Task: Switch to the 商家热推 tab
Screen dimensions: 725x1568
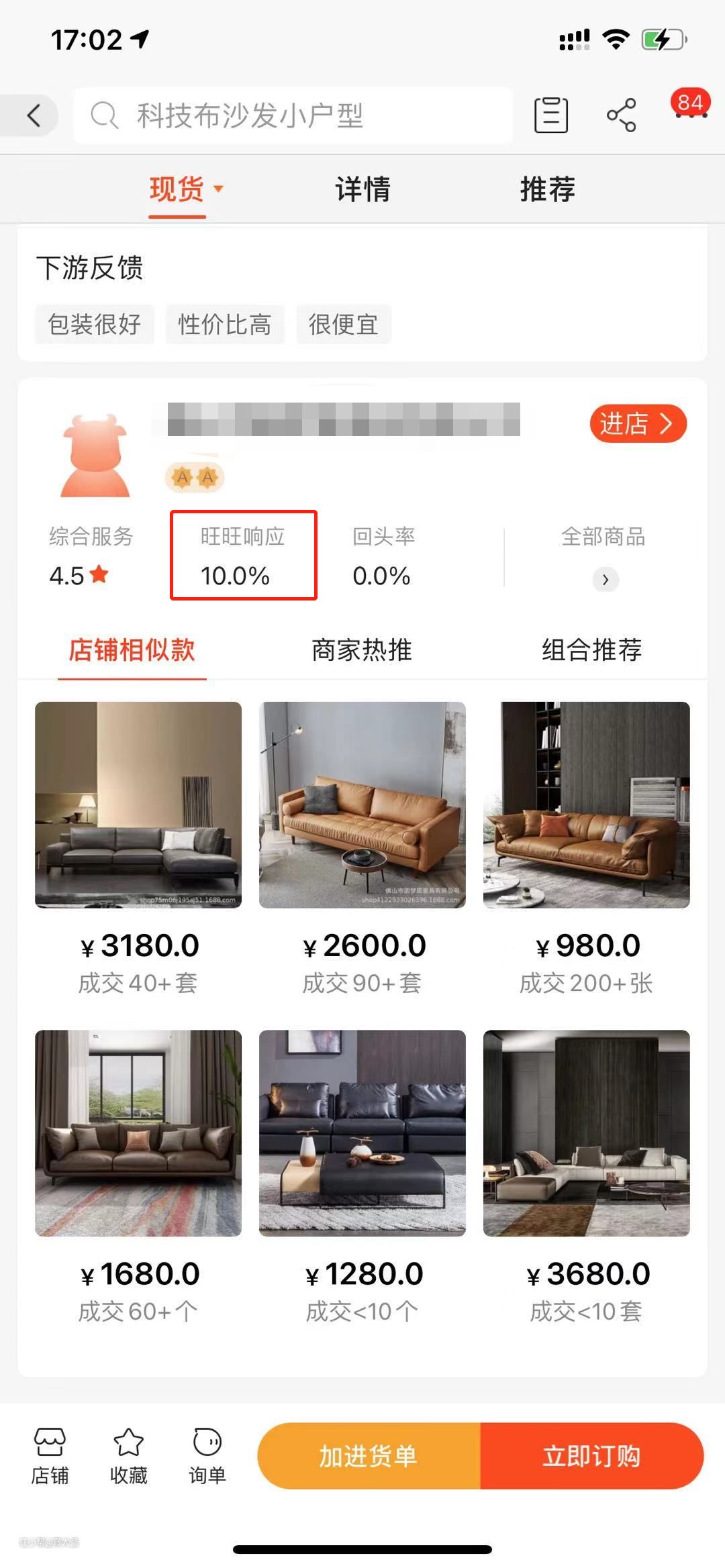Action: [x=362, y=649]
